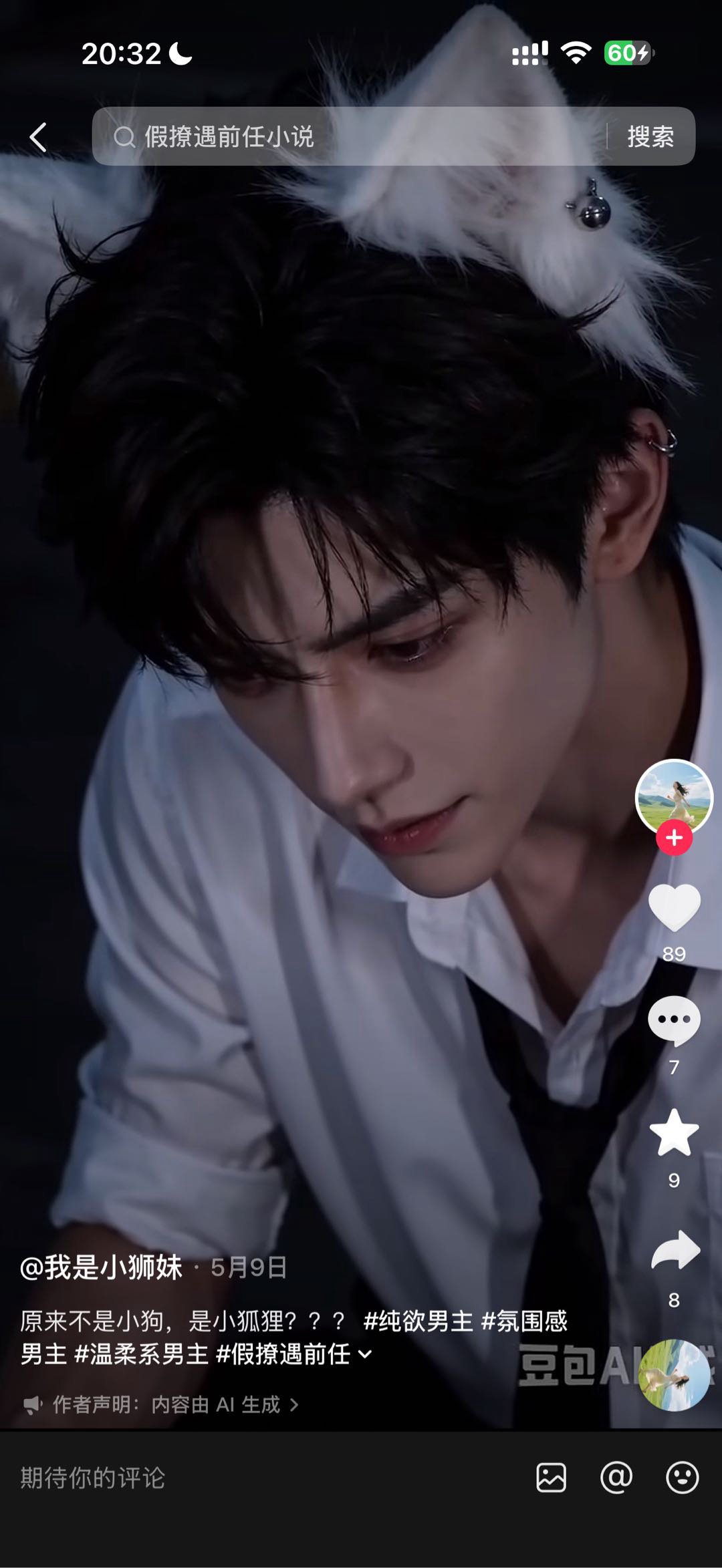This screenshot has height=1568, width=722.
Task: Follow the creator with the red plus
Action: point(674,837)
